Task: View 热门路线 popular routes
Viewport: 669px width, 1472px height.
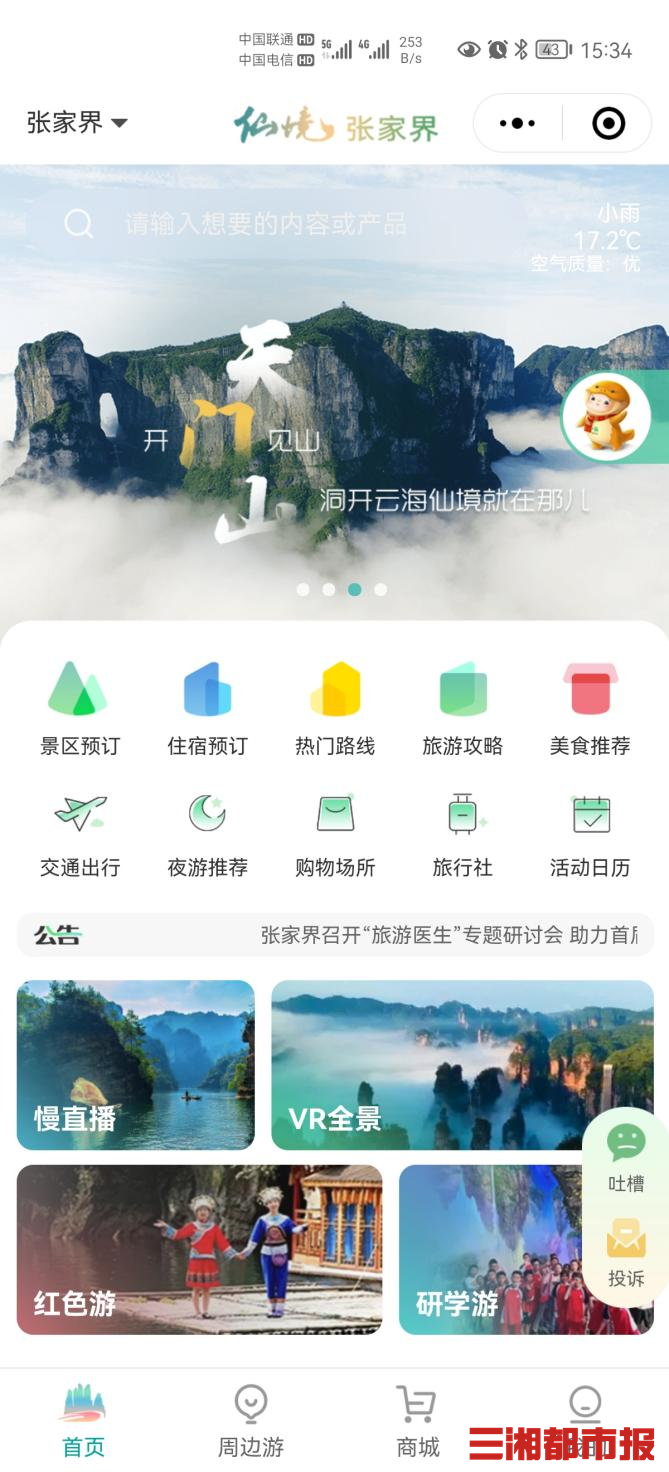Action: tap(335, 706)
